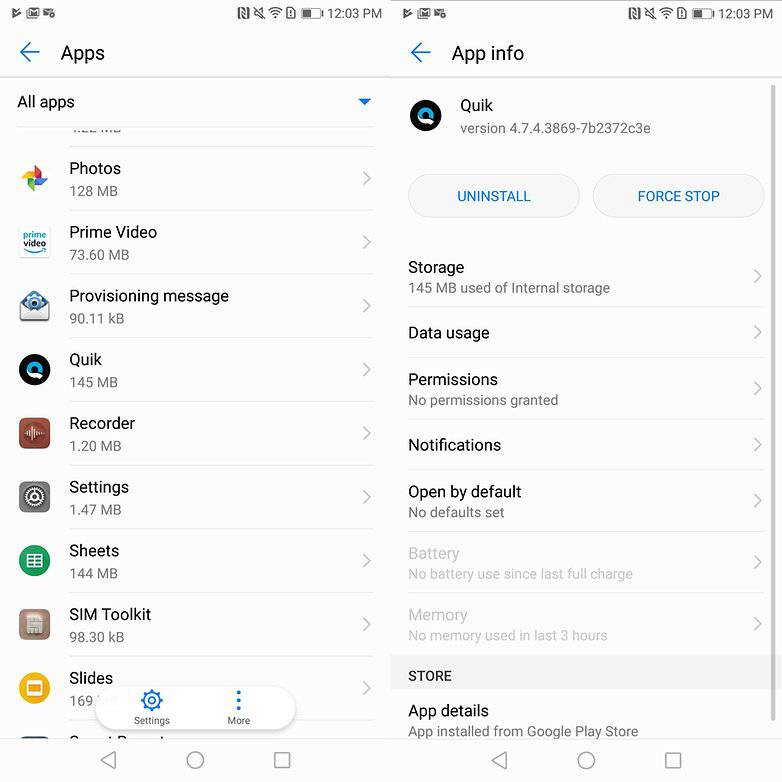Go back from the App info screen
This screenshot has height=782, width=782.
point(421,53)
